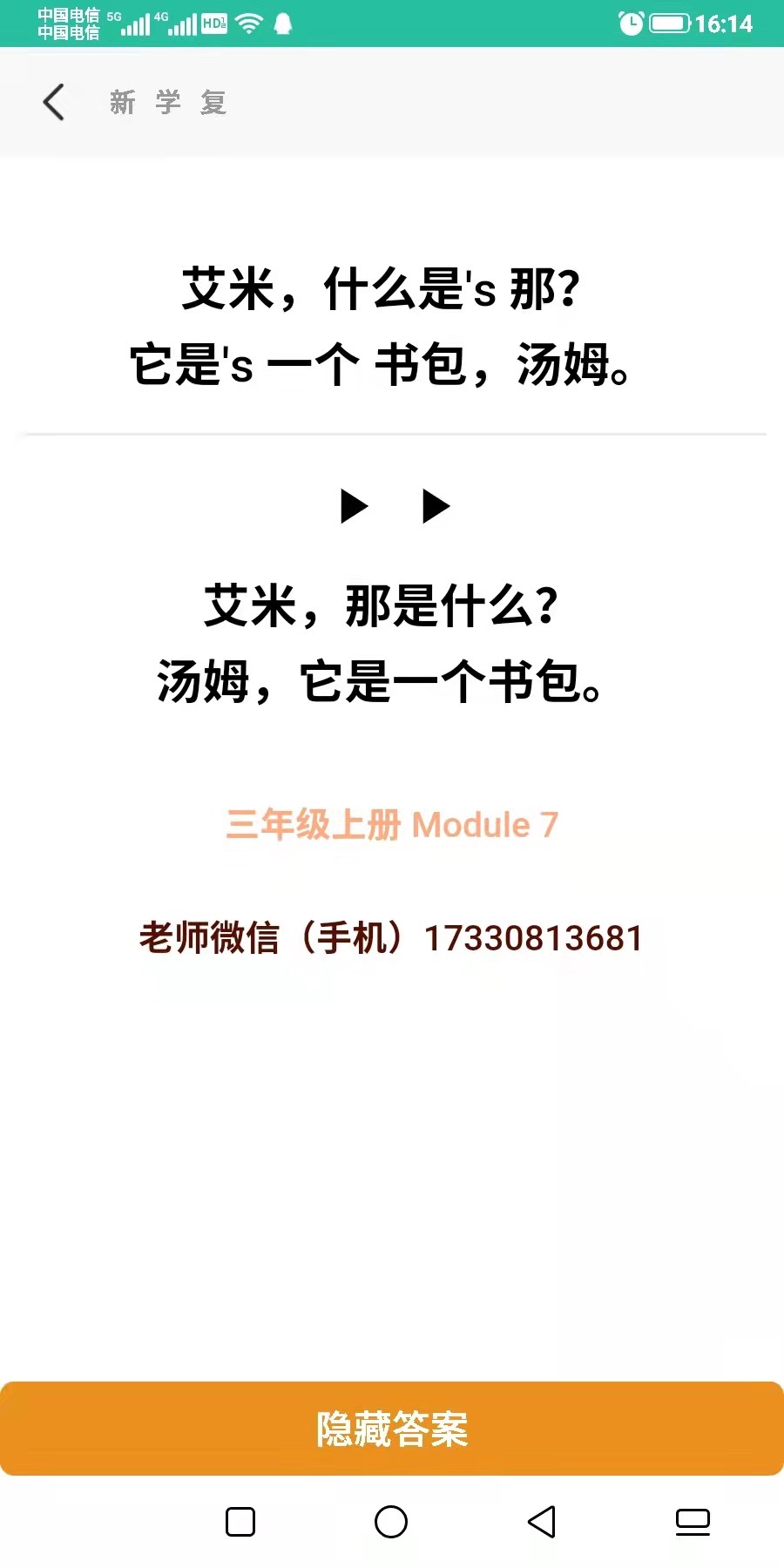Tap the system home button

[x=391, y=1522]
